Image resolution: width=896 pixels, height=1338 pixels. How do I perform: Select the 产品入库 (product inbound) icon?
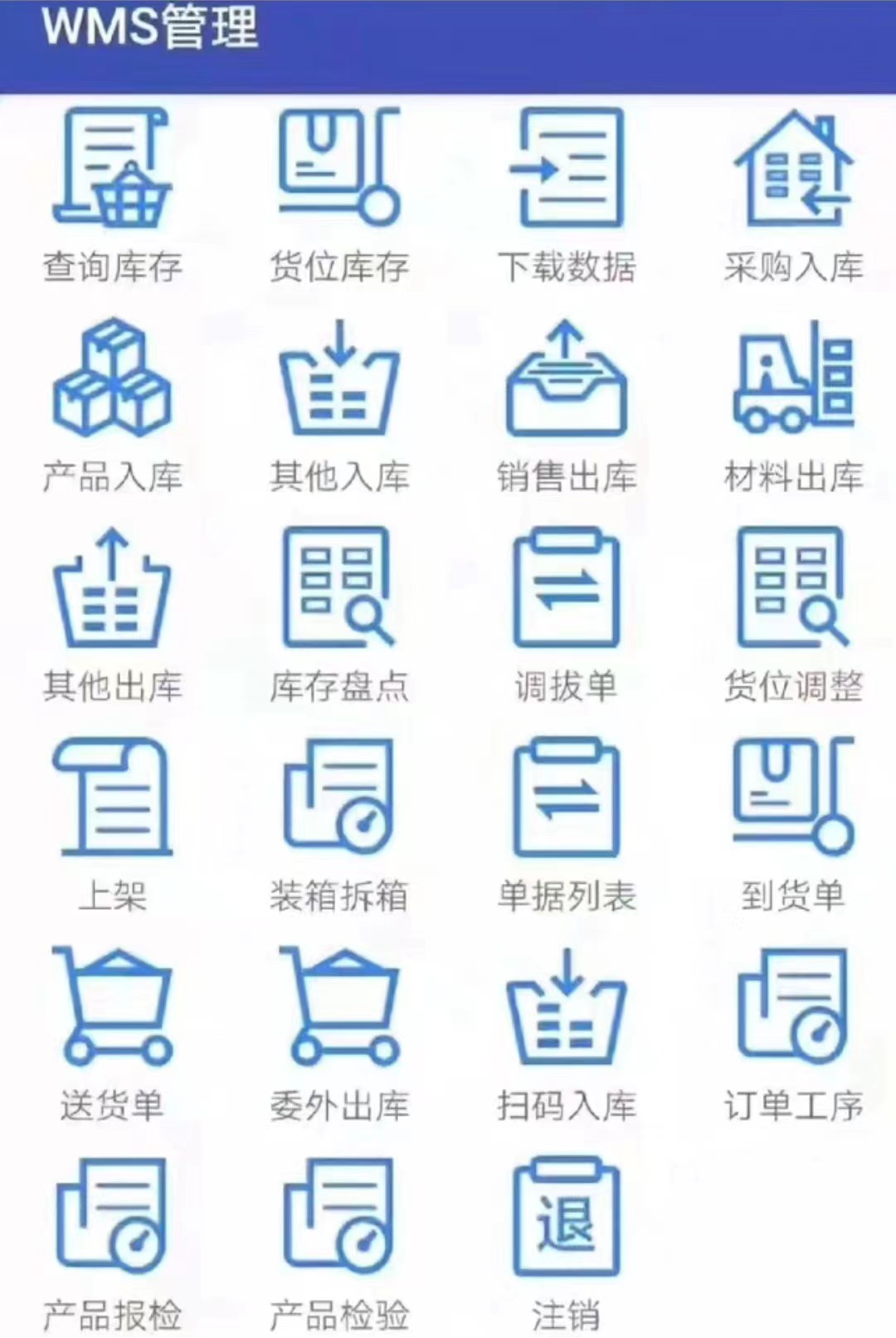[x=112, y=383]
